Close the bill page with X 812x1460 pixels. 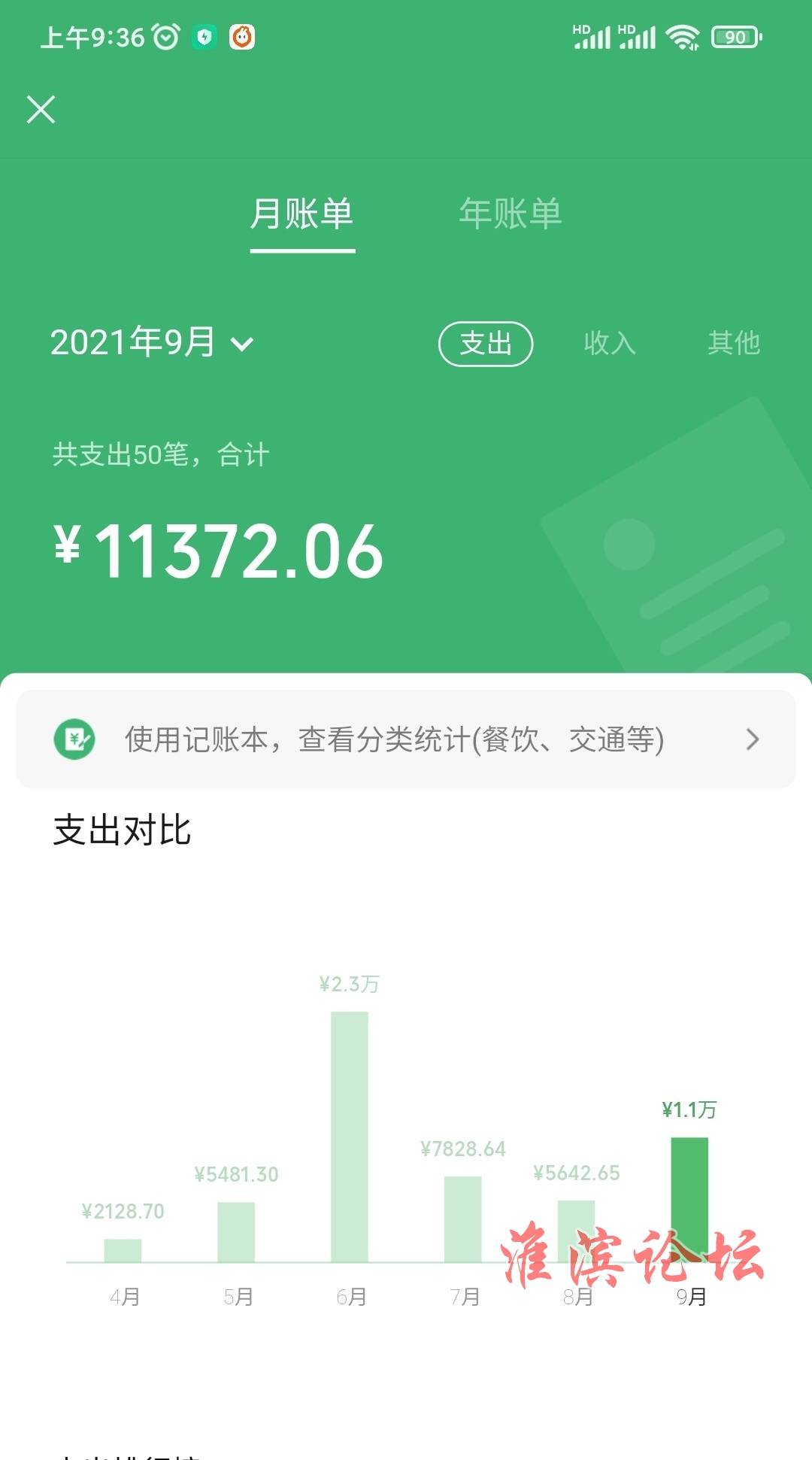(41, 109)
